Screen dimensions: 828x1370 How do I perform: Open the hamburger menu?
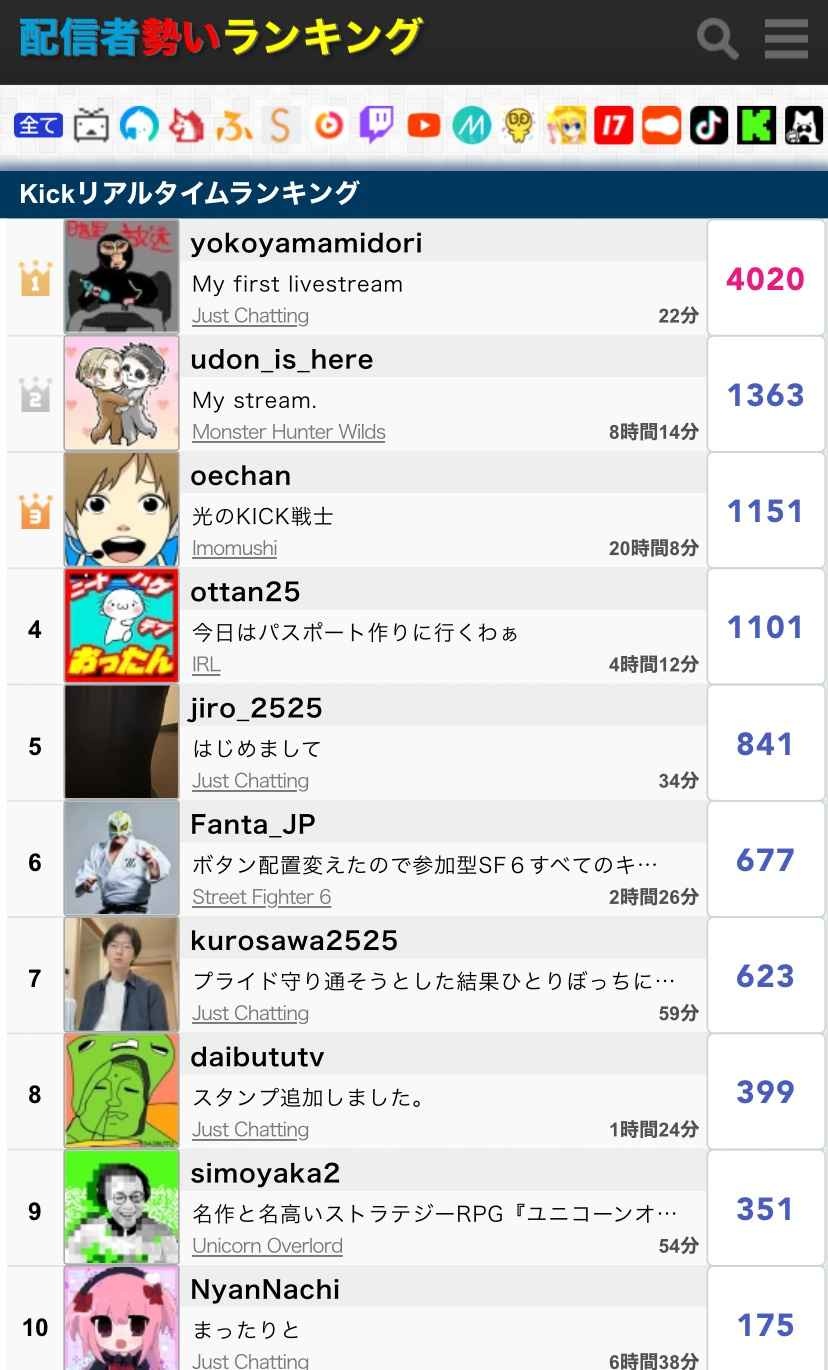pos(786,39)
